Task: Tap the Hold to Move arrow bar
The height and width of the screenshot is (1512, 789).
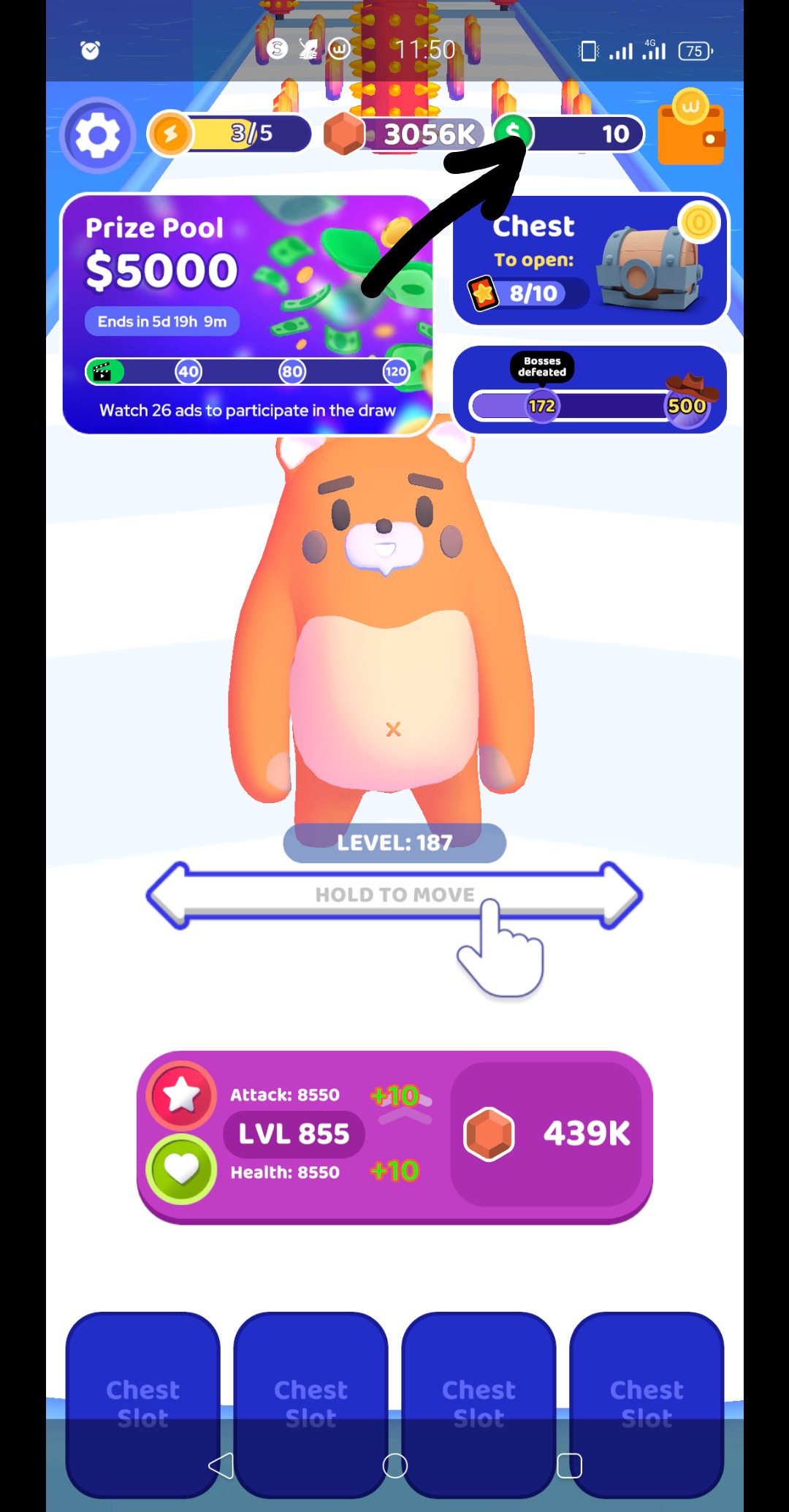Action: pyautogui.click(x=394, y=895)
